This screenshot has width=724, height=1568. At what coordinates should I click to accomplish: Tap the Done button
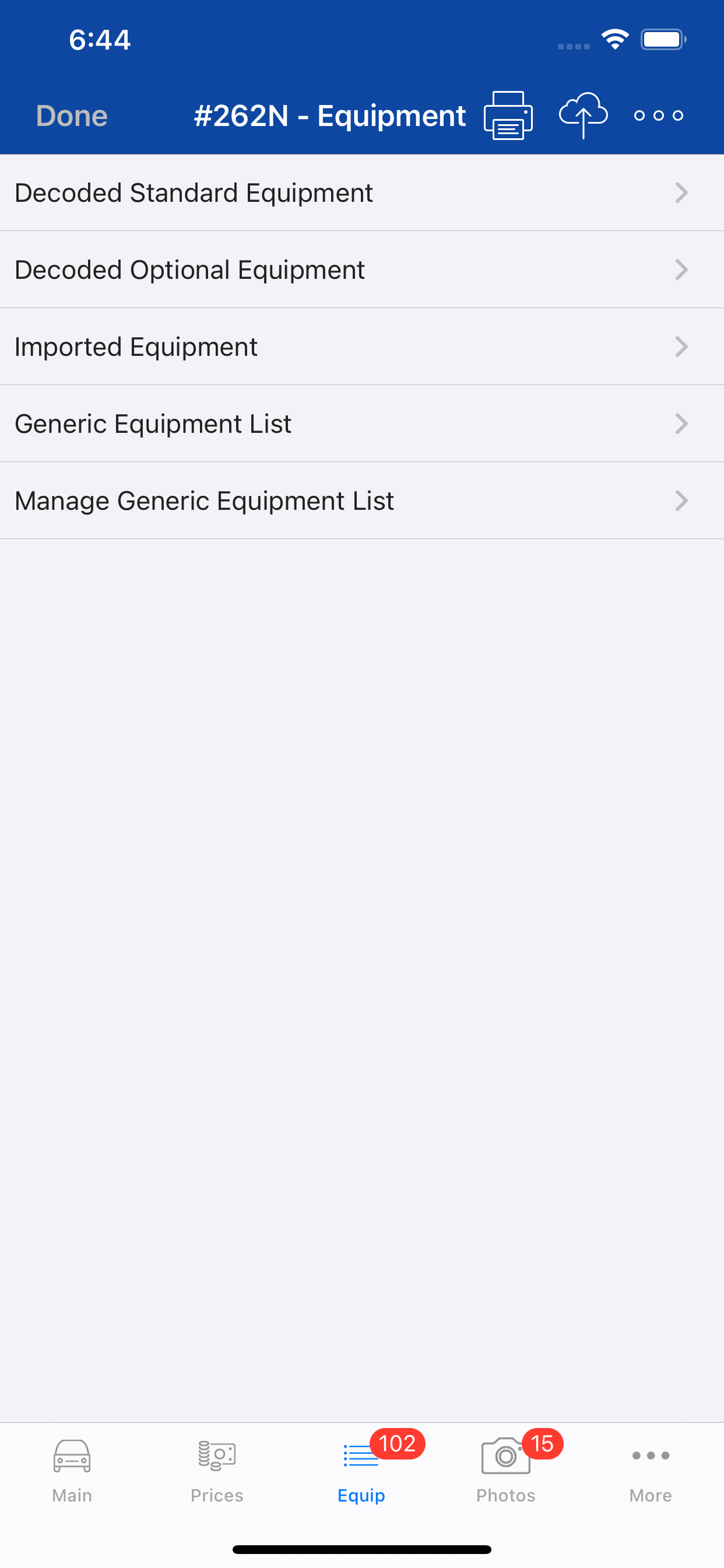click(x=72, y=116)
